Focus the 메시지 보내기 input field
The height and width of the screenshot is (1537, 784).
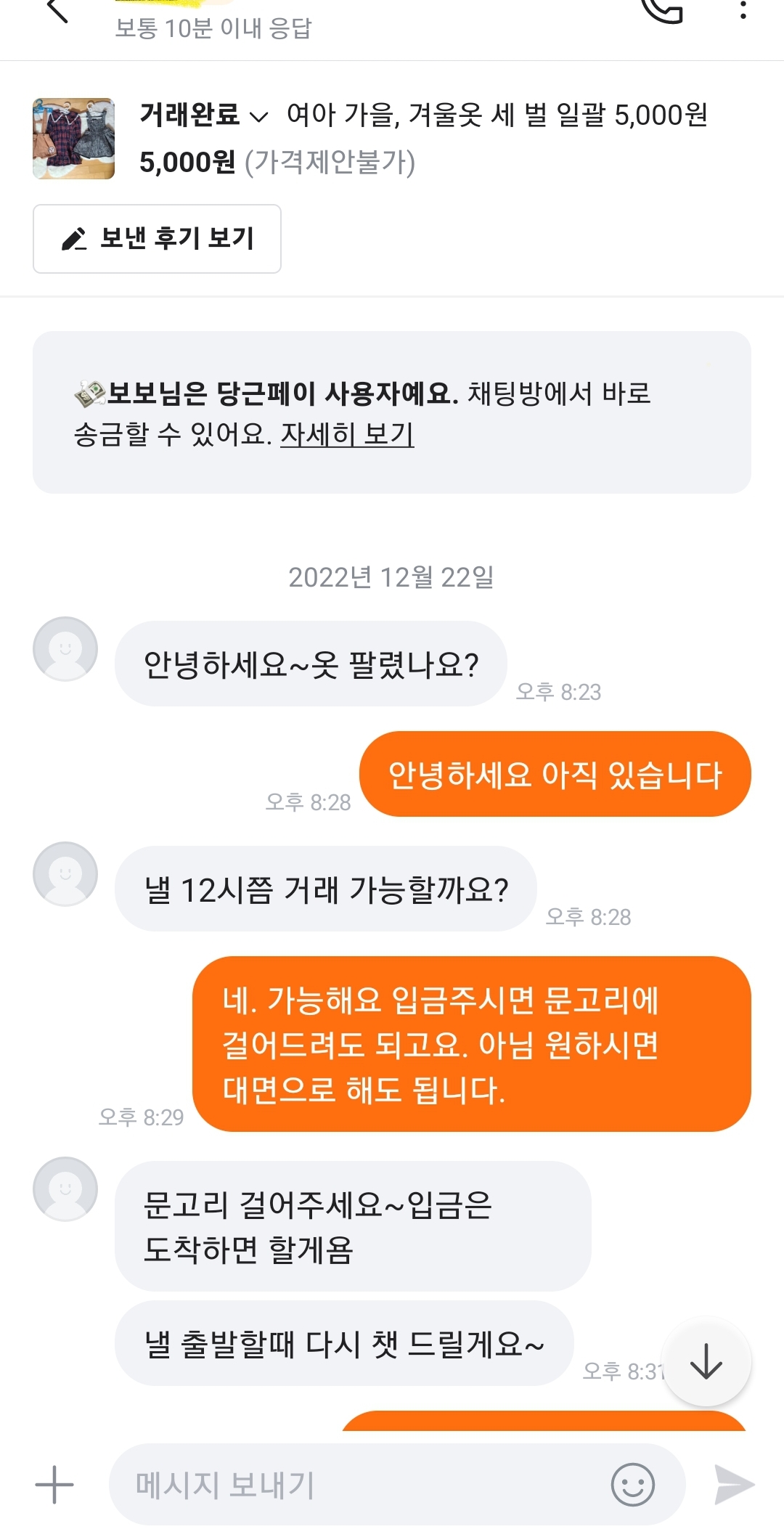coord(356,1485)
